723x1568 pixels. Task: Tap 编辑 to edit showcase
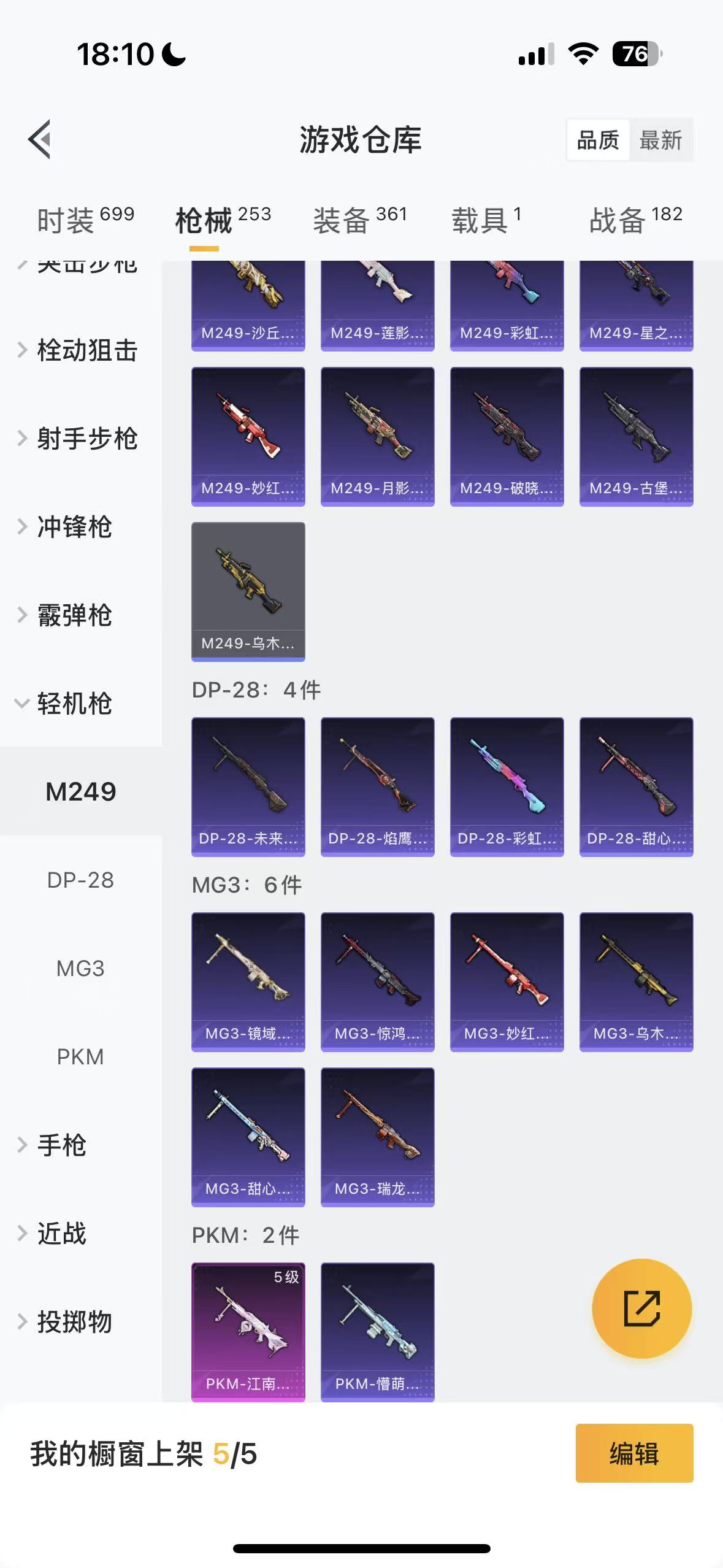tap(634, 1453)
